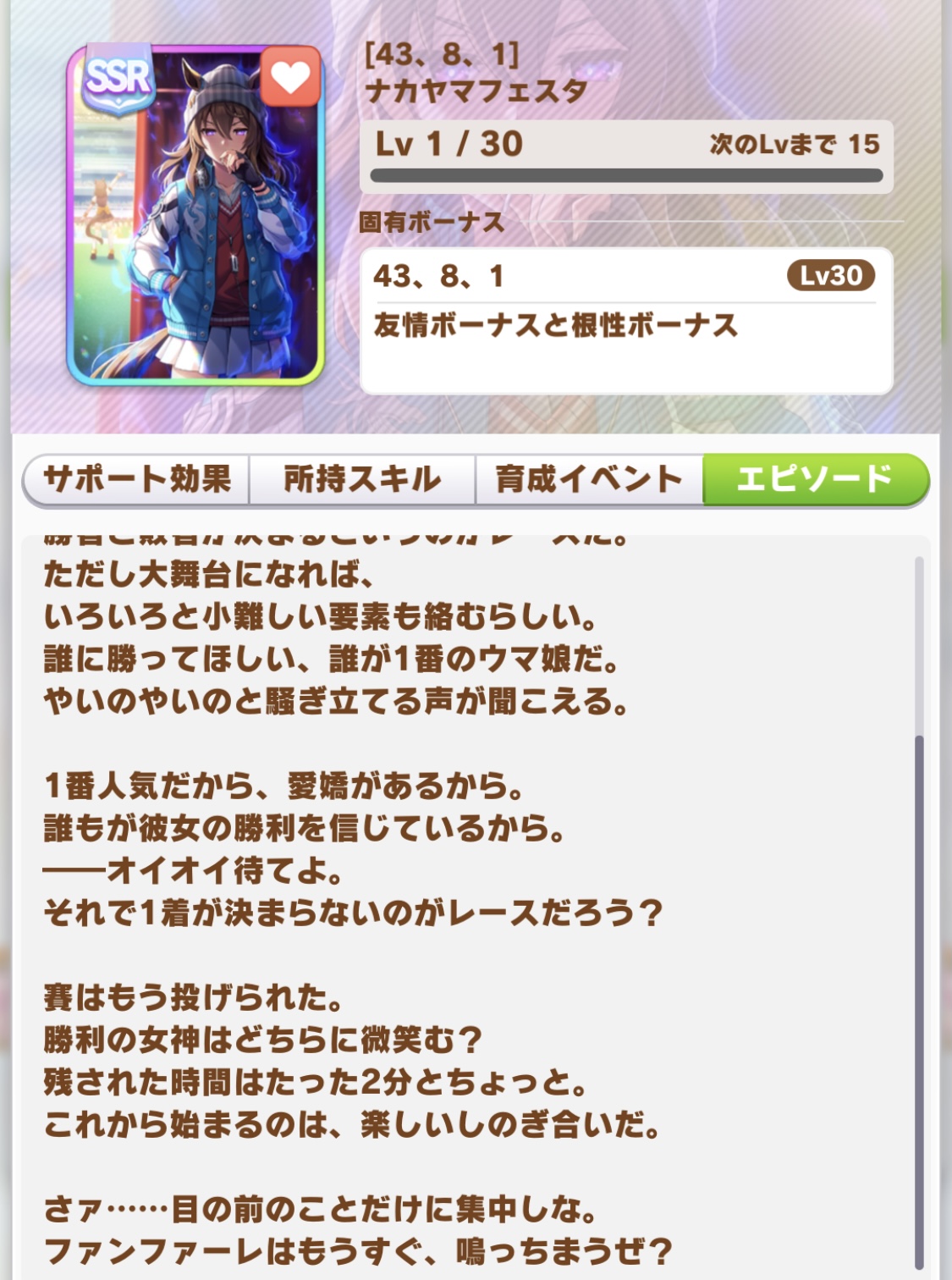Switch to the サポート効果 tab

pos(136,479)
